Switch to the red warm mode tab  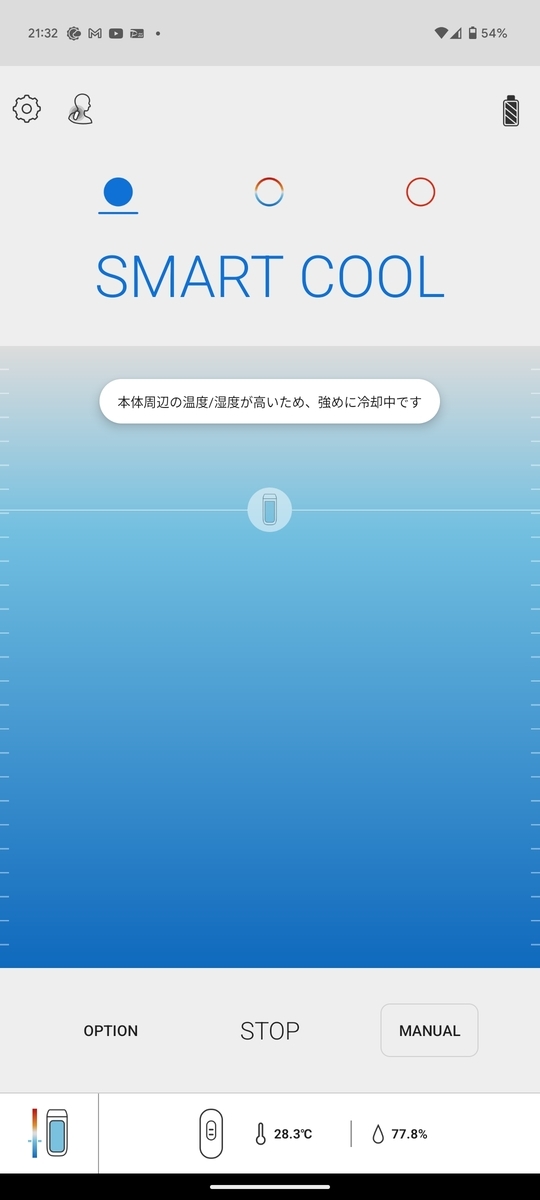pyautogui.click(x=421, y=192)
